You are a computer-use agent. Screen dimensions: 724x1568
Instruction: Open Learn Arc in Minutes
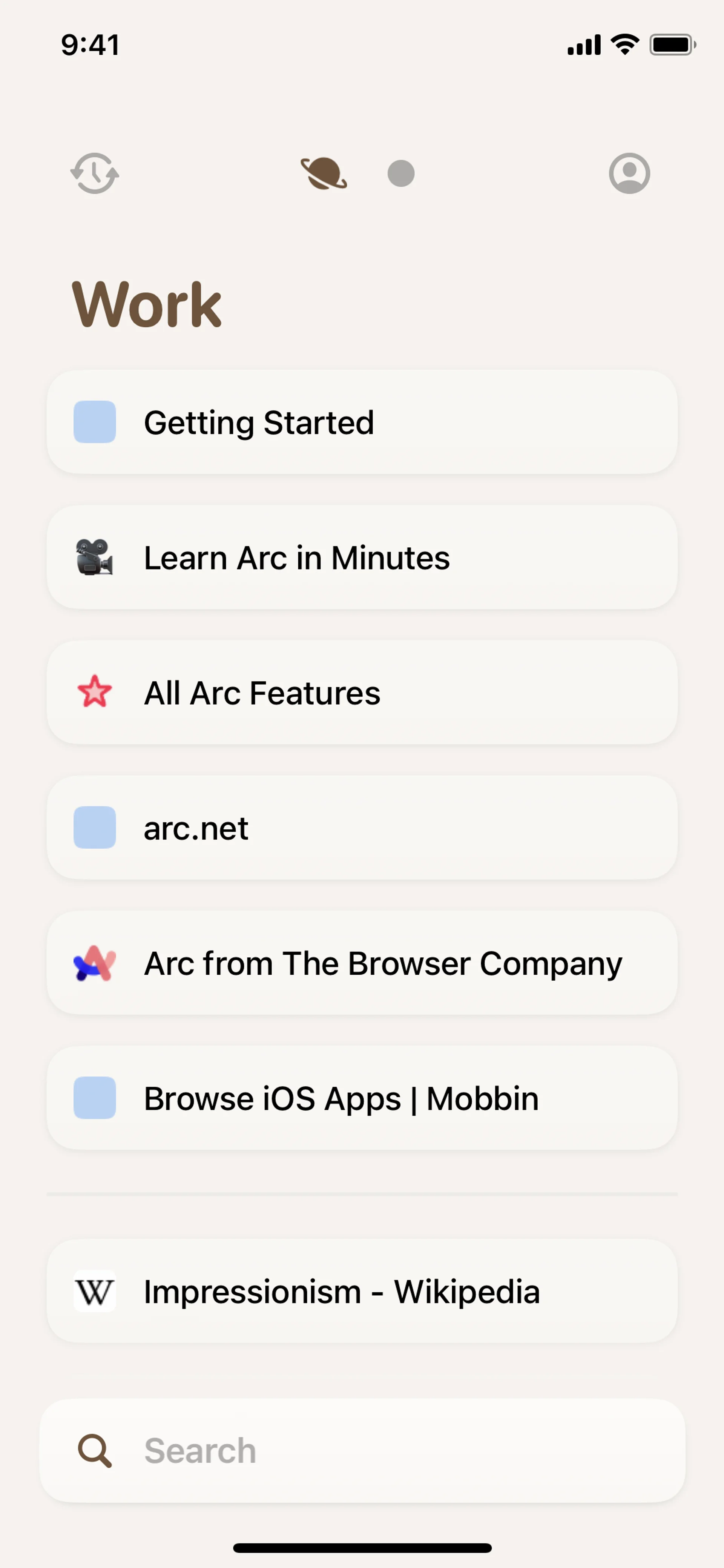pyautogui.click(x=362, y=557)
